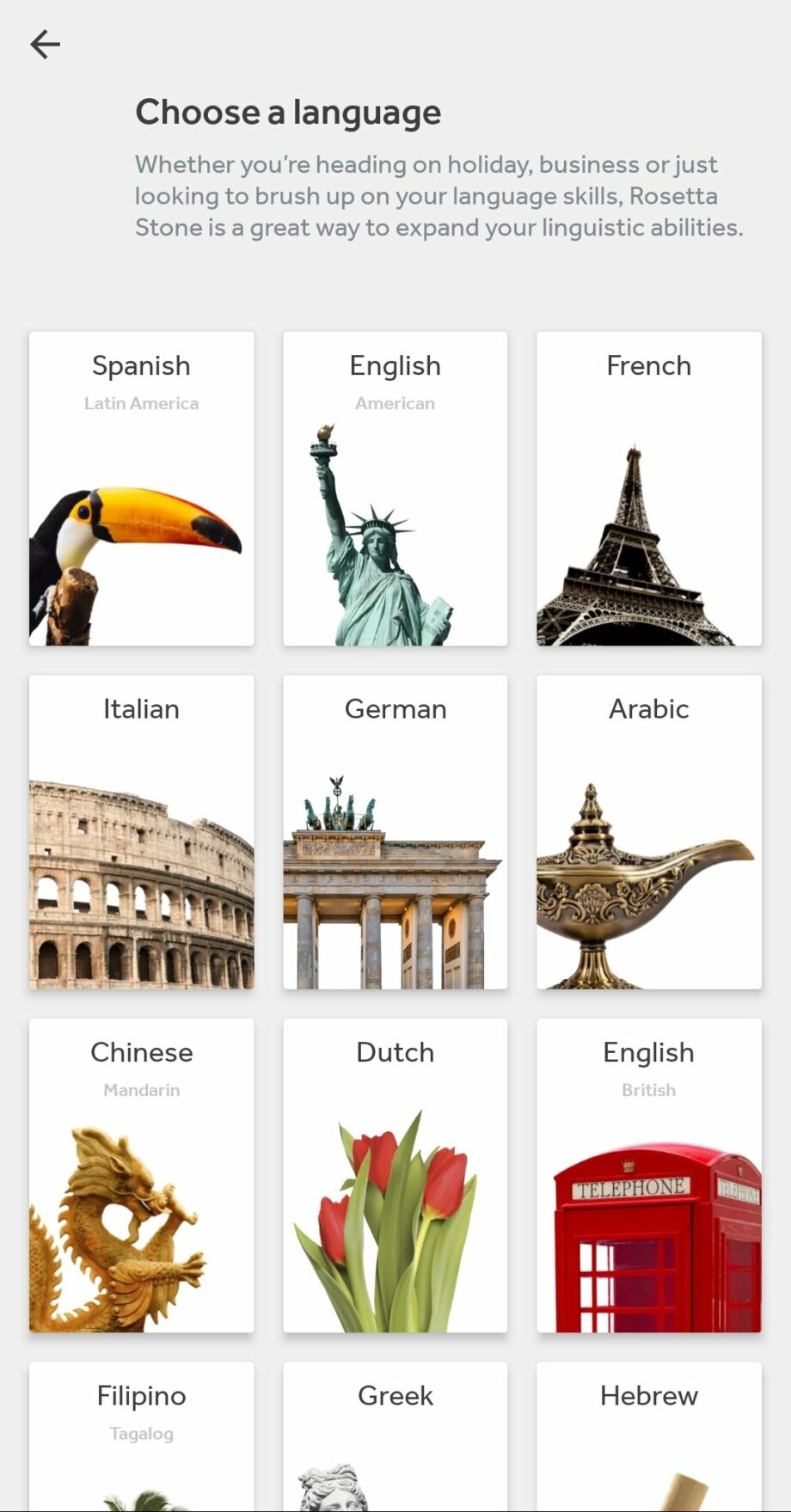The height and width of the screenshot is (1512, 791).
Task: Pick the French language card
Action: click(648, 488)
